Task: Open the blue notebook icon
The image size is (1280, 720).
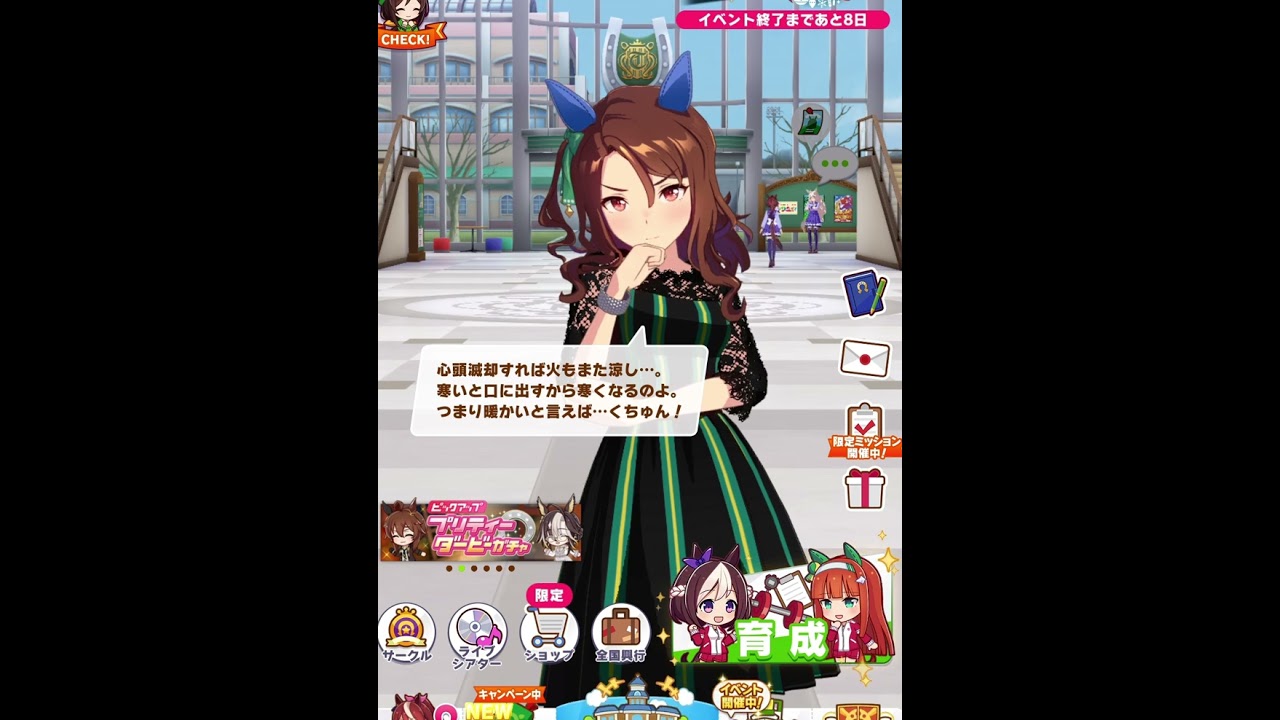Action: click(x=865, y=294)
